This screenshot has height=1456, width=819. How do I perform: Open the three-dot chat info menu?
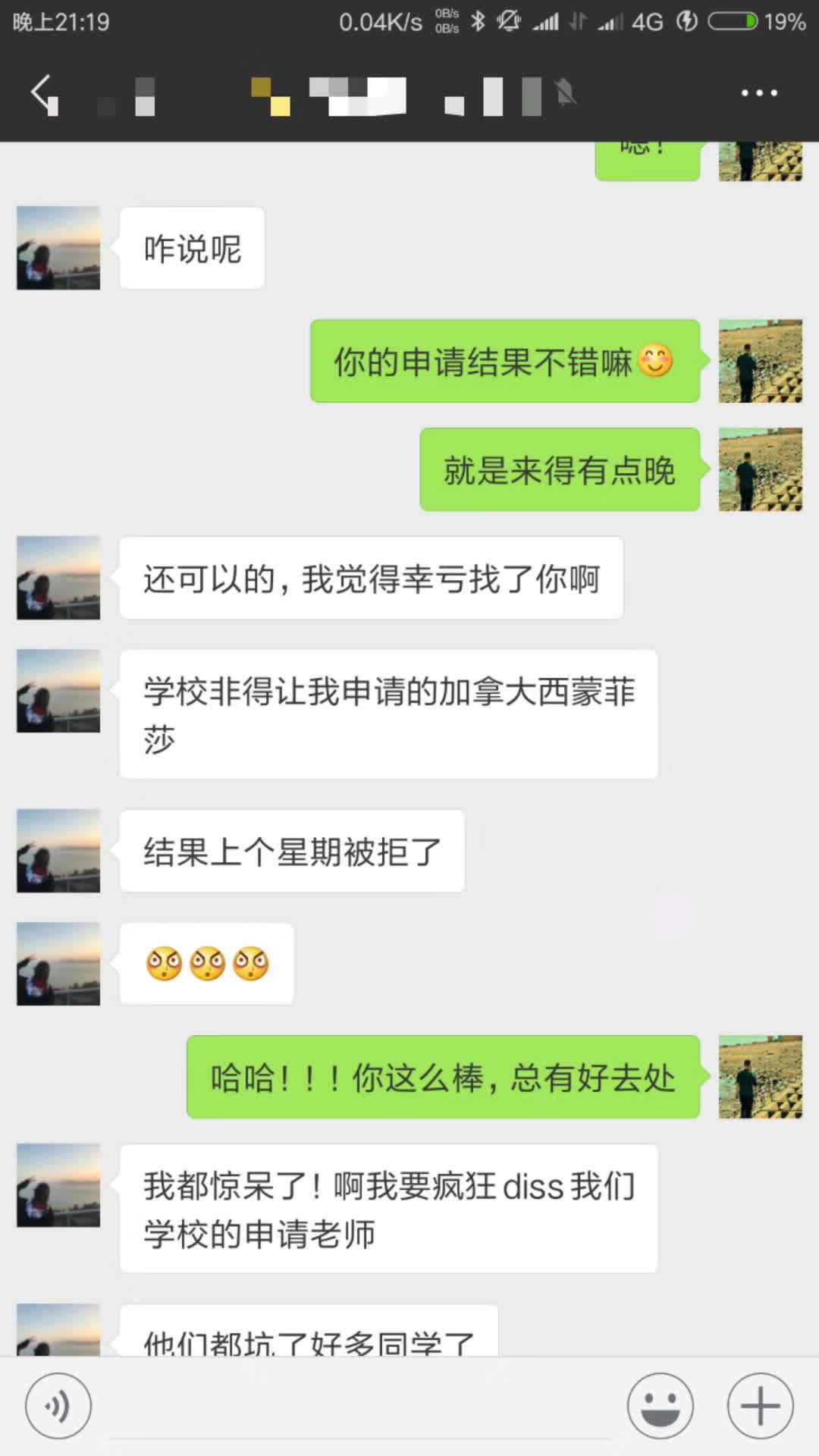click(759, 93)
